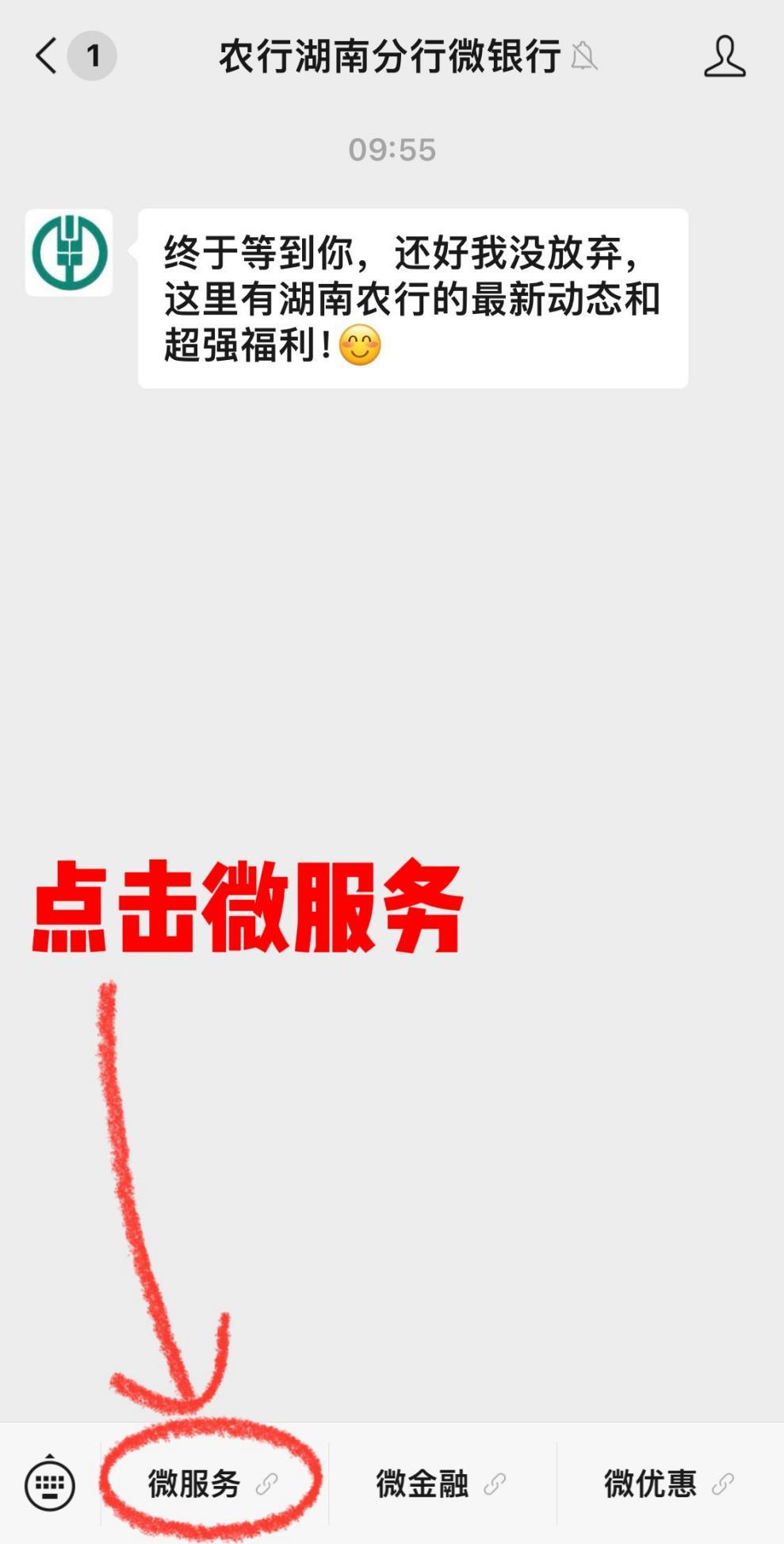Open the 微金融 menu
Image resolution: width=784 pixels, height=1544 pixels.
[440, 1483]
